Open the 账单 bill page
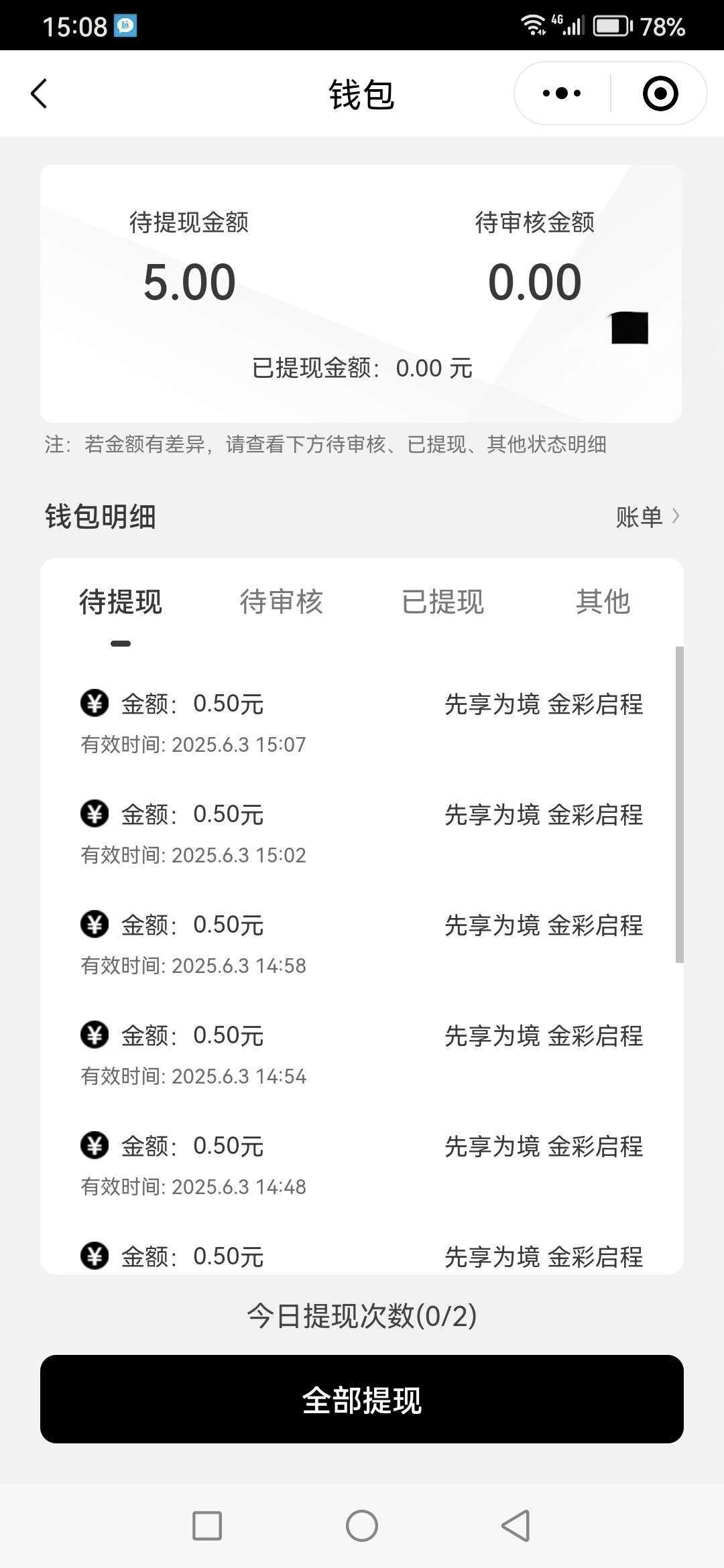The image size is (724, 1568). coord(647,517)
